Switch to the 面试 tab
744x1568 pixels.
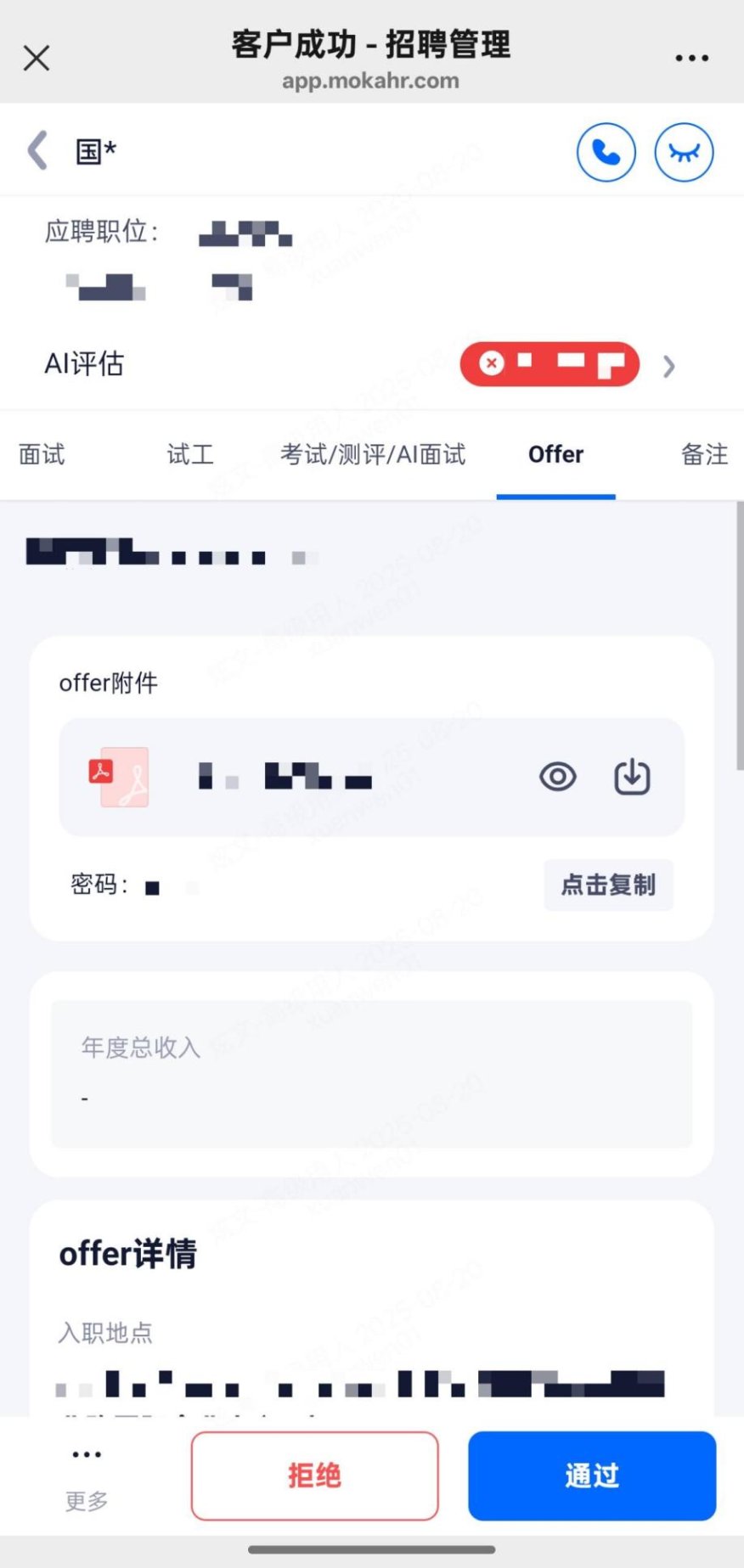pos(42,455)
